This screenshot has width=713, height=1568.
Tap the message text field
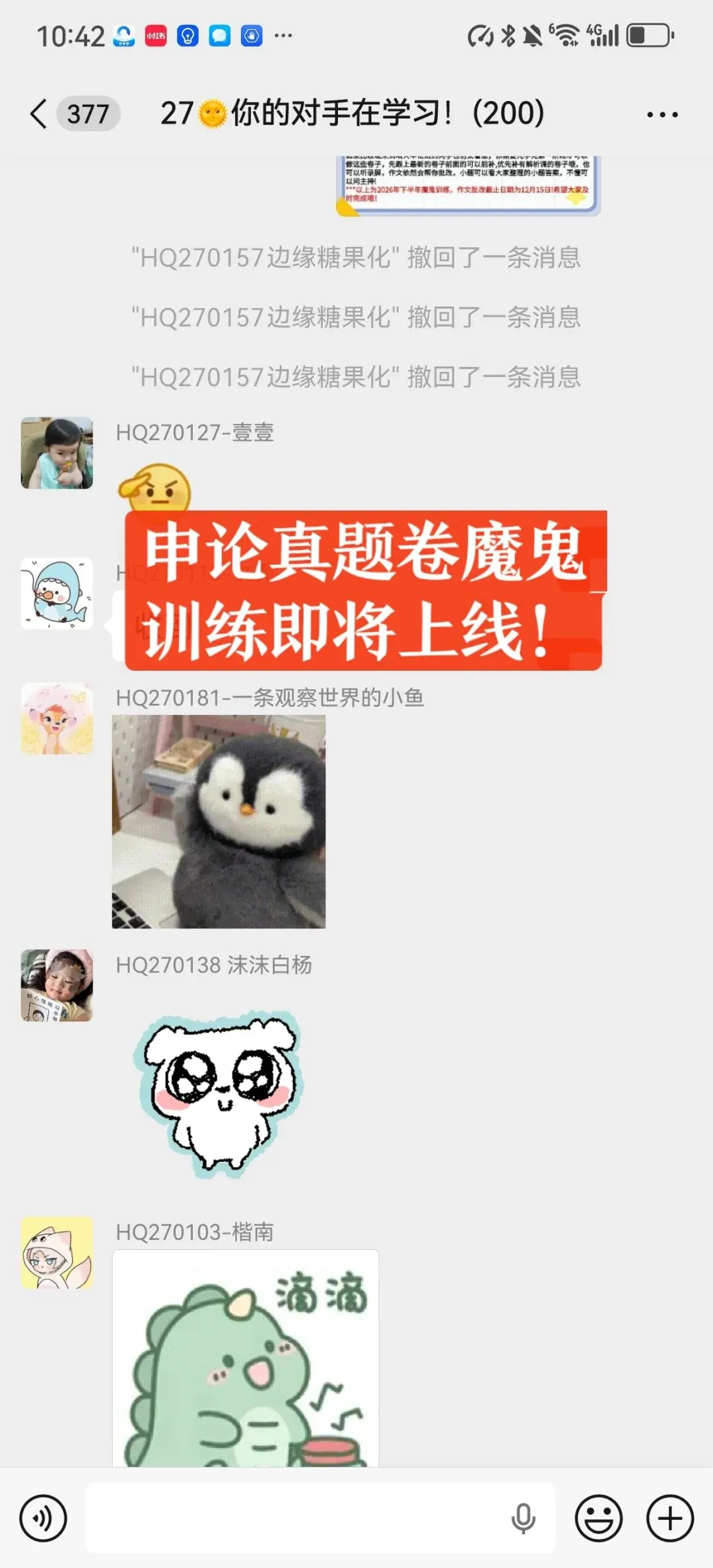[x=321, y=1518]
